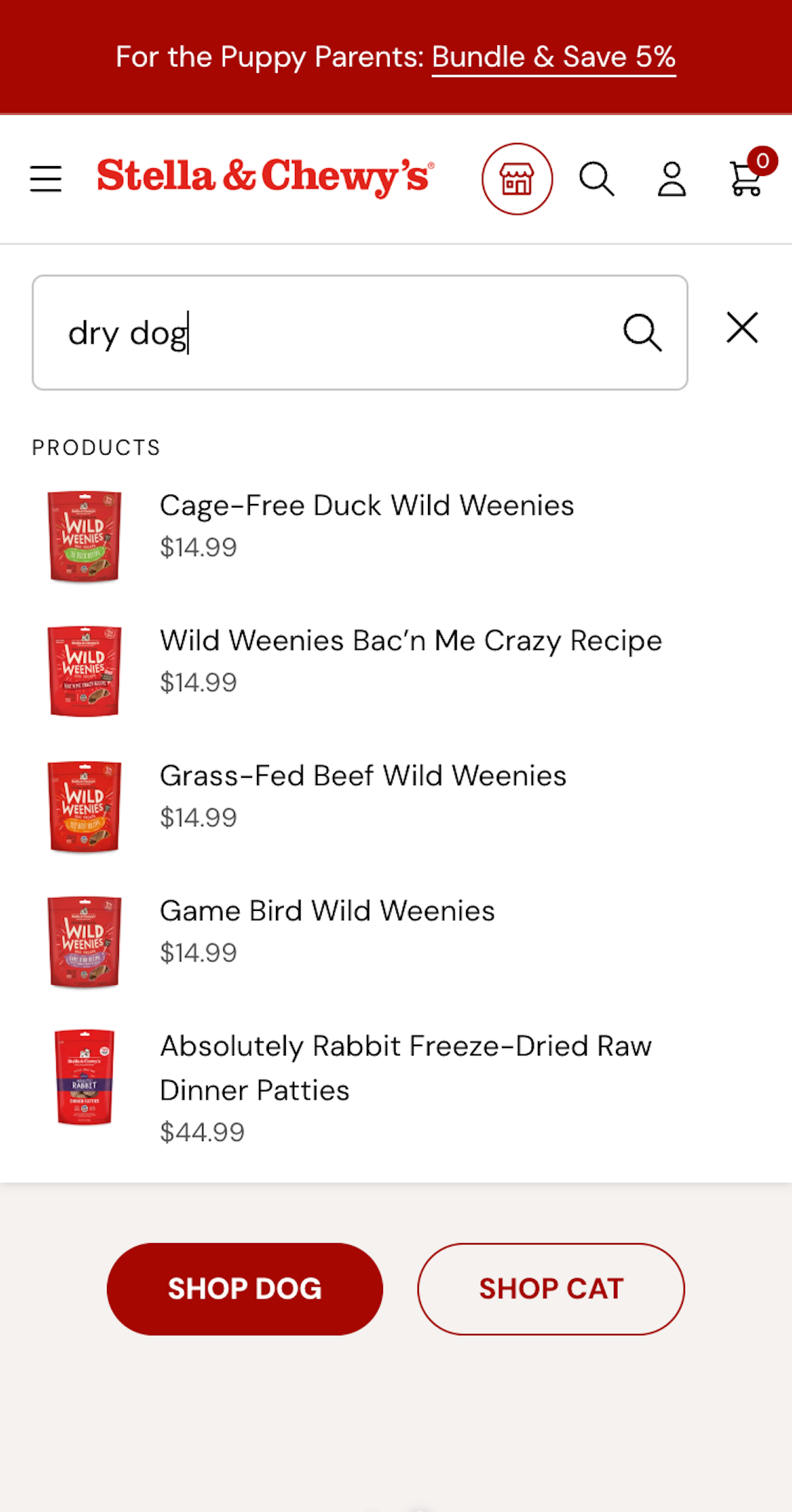Open the hamburger navigation menu
Screen dimensions: 792x1512
44,178
